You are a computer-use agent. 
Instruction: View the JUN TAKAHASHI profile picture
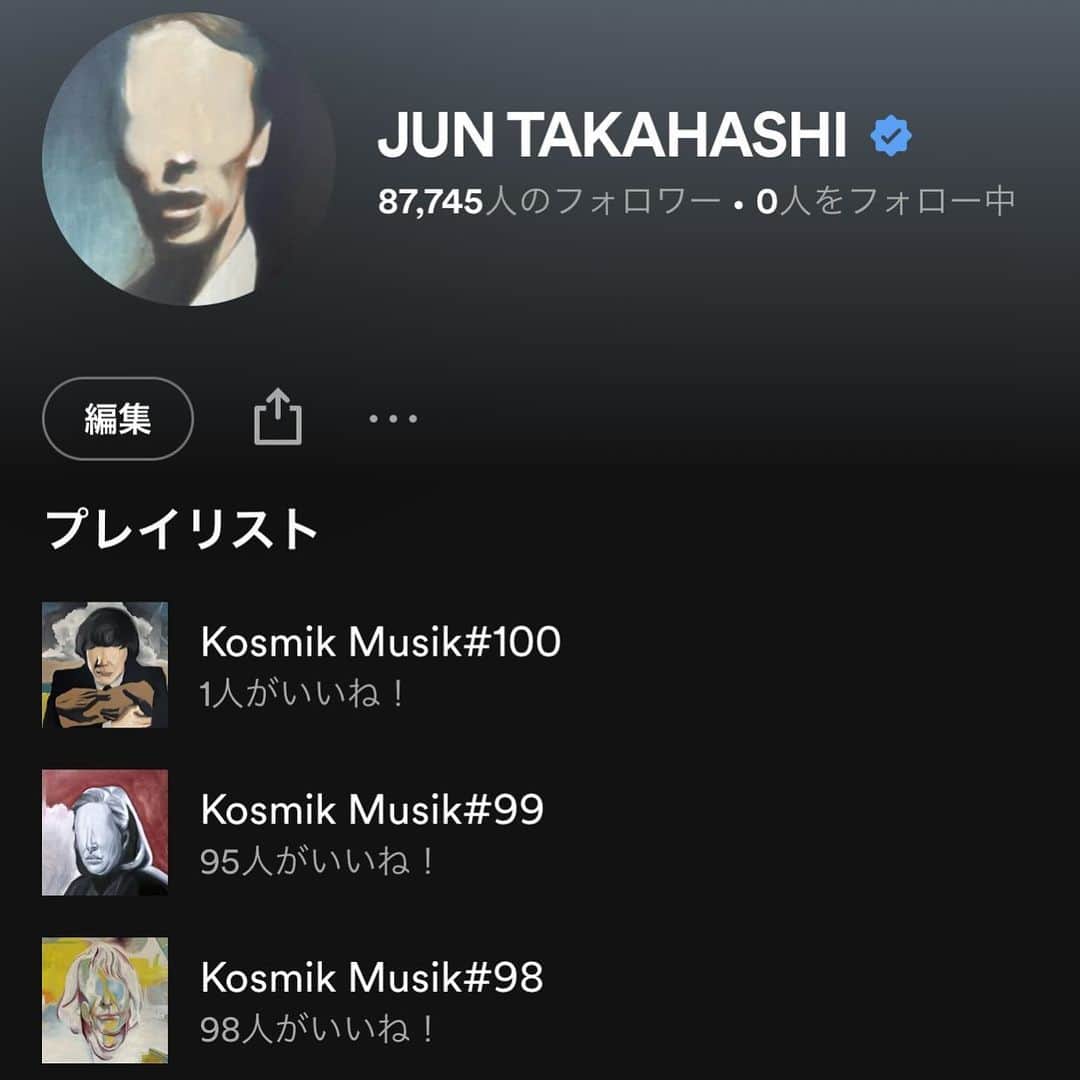188,160
